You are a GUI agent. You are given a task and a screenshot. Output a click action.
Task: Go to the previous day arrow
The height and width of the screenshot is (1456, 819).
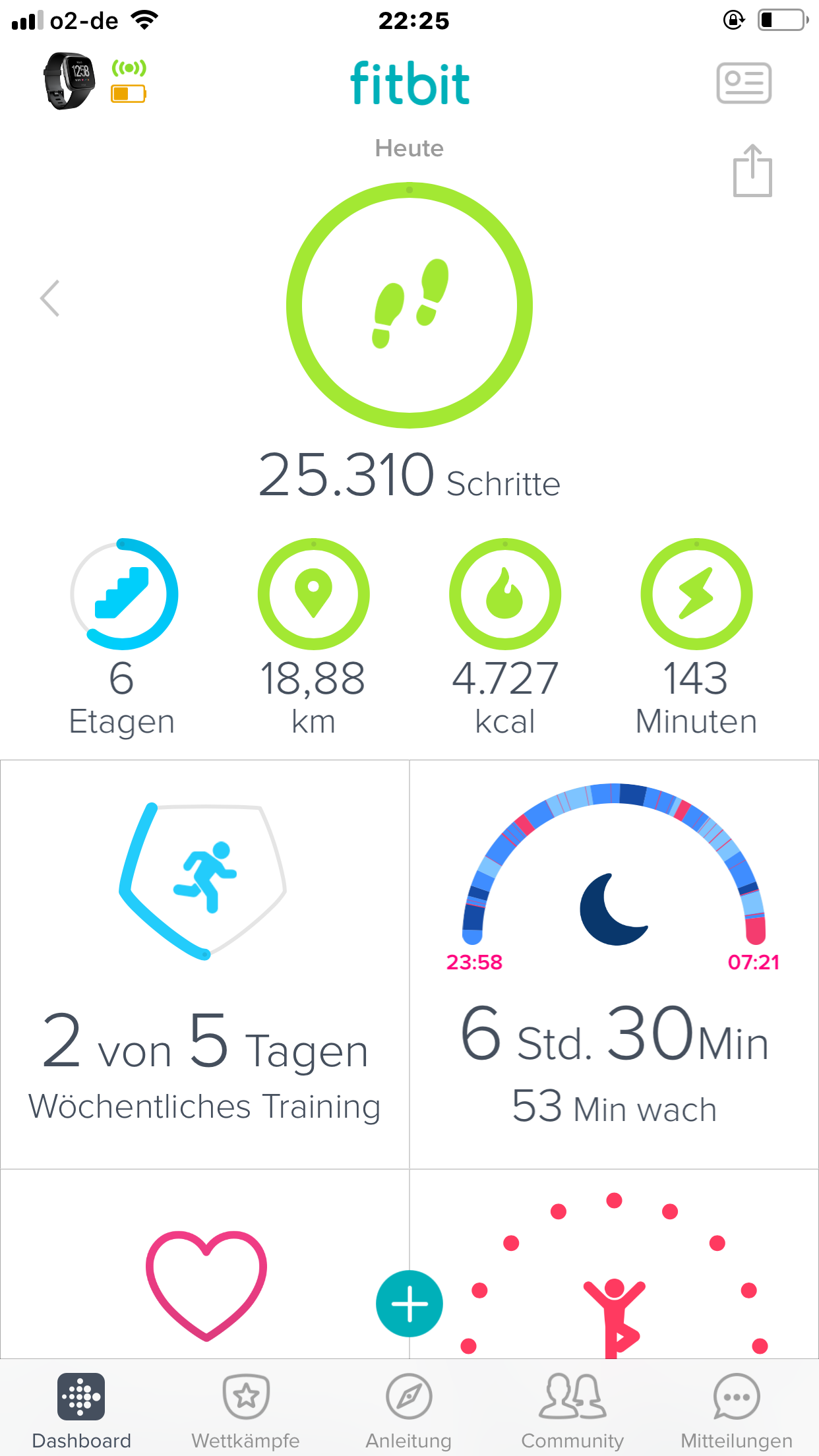click(x=50, y=298)
